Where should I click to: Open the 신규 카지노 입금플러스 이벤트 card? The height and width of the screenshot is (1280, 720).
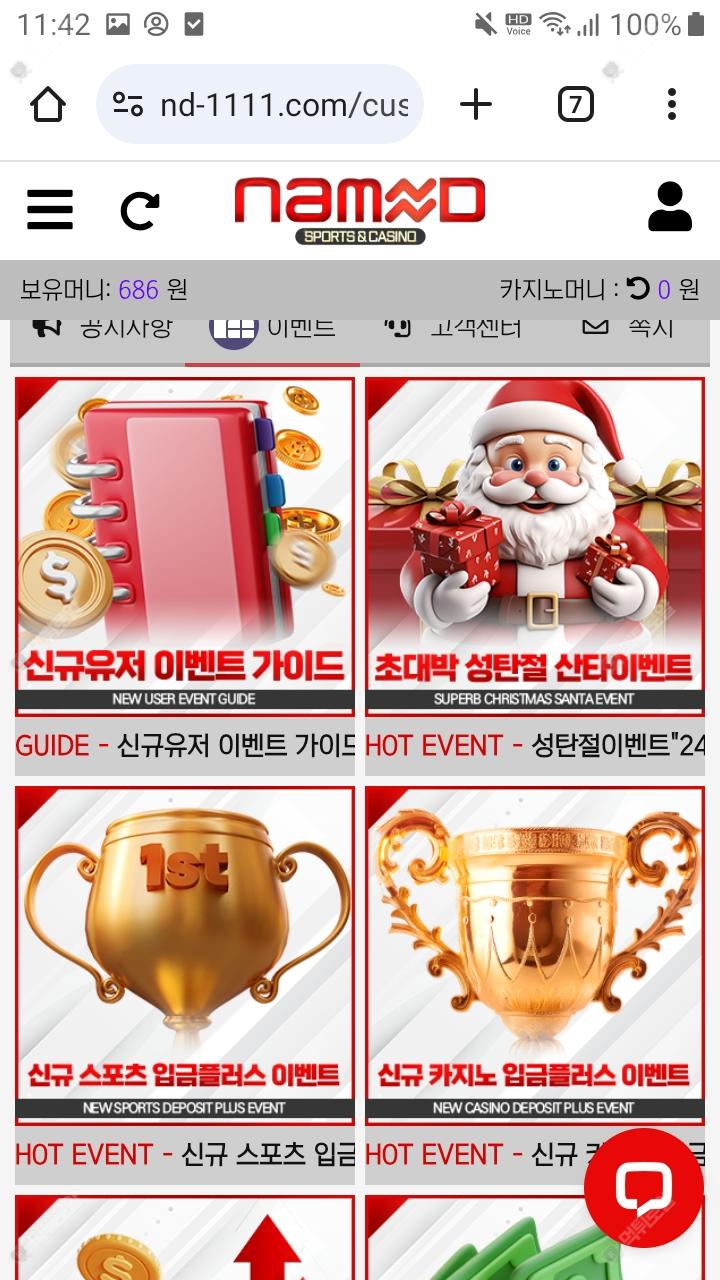(x=534, y=953)
